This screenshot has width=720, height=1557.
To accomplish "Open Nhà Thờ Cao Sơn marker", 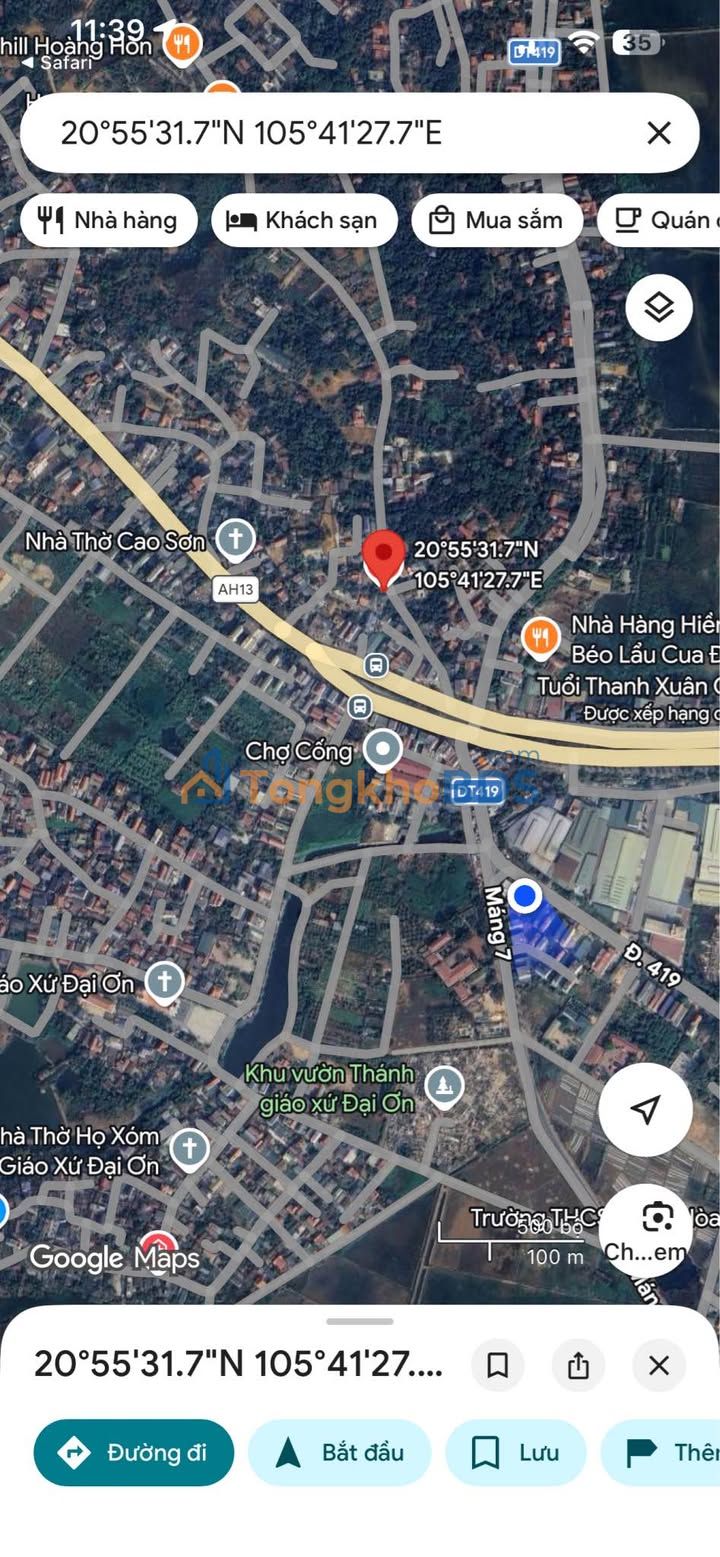I will coord(236,540).
